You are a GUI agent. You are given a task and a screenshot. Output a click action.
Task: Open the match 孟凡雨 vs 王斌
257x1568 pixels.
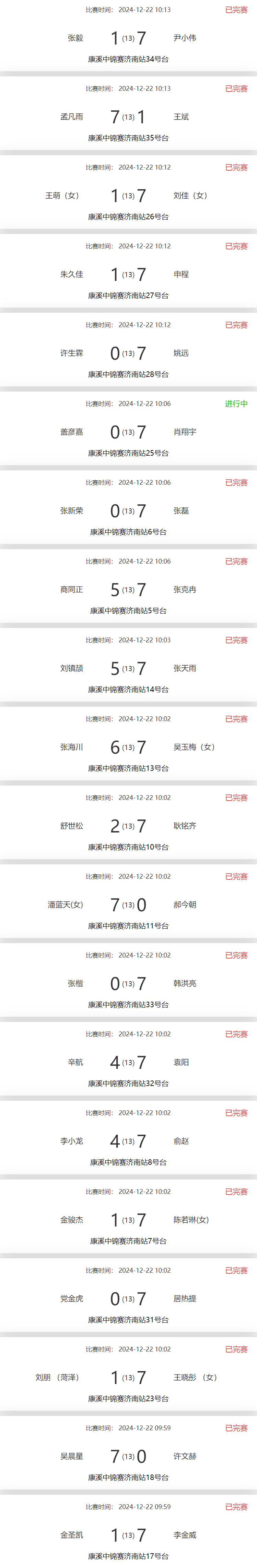128,116
